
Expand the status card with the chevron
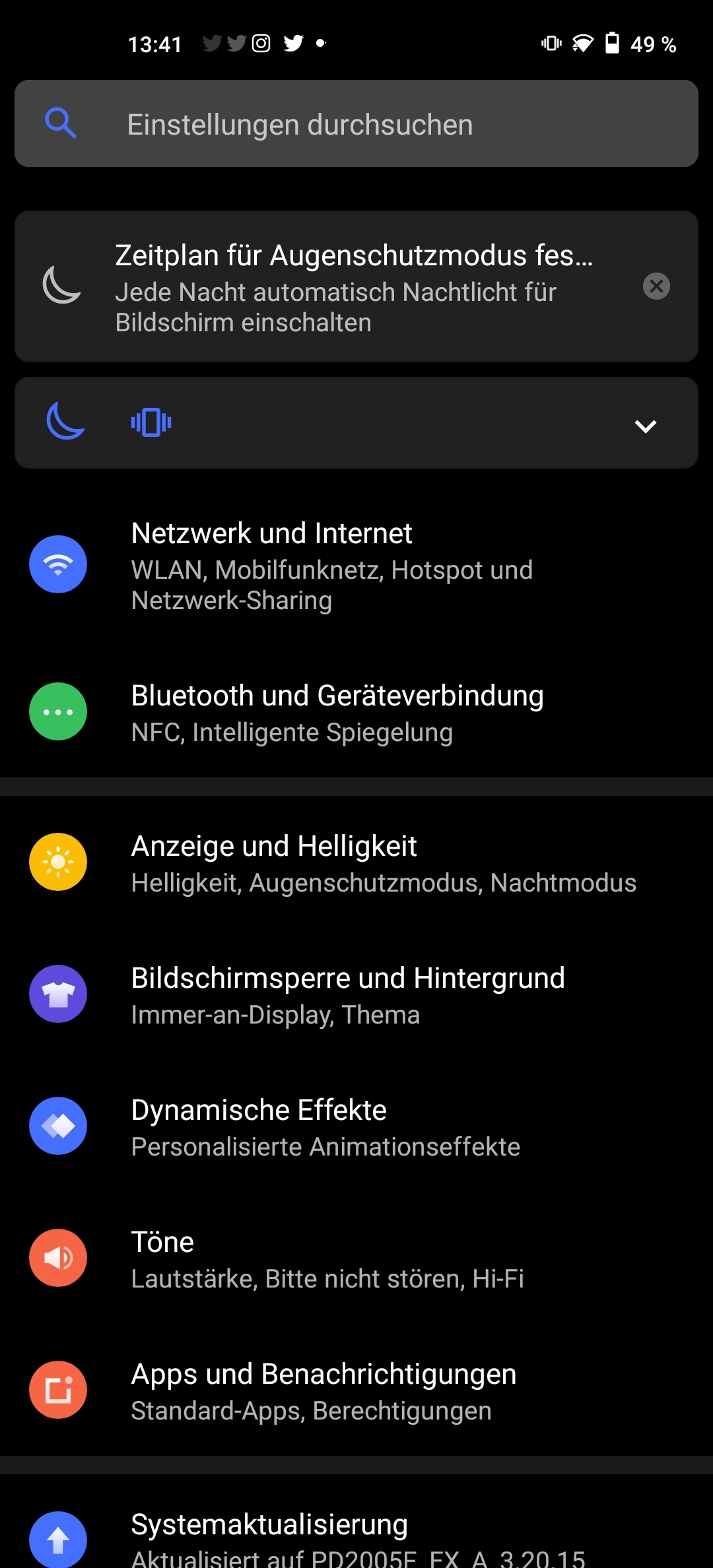(x=645, y=426)
